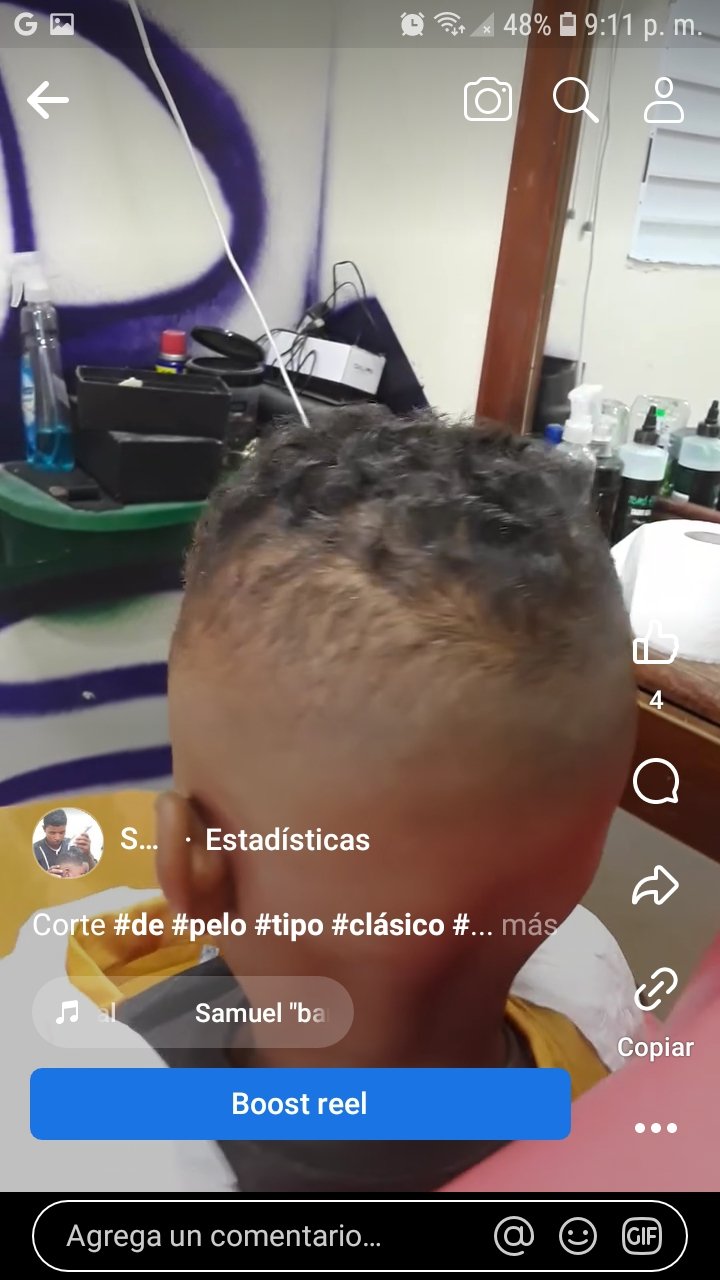Open the comments bubble icon
This screenshot has width=720, height=1280.
coord(656,782)
